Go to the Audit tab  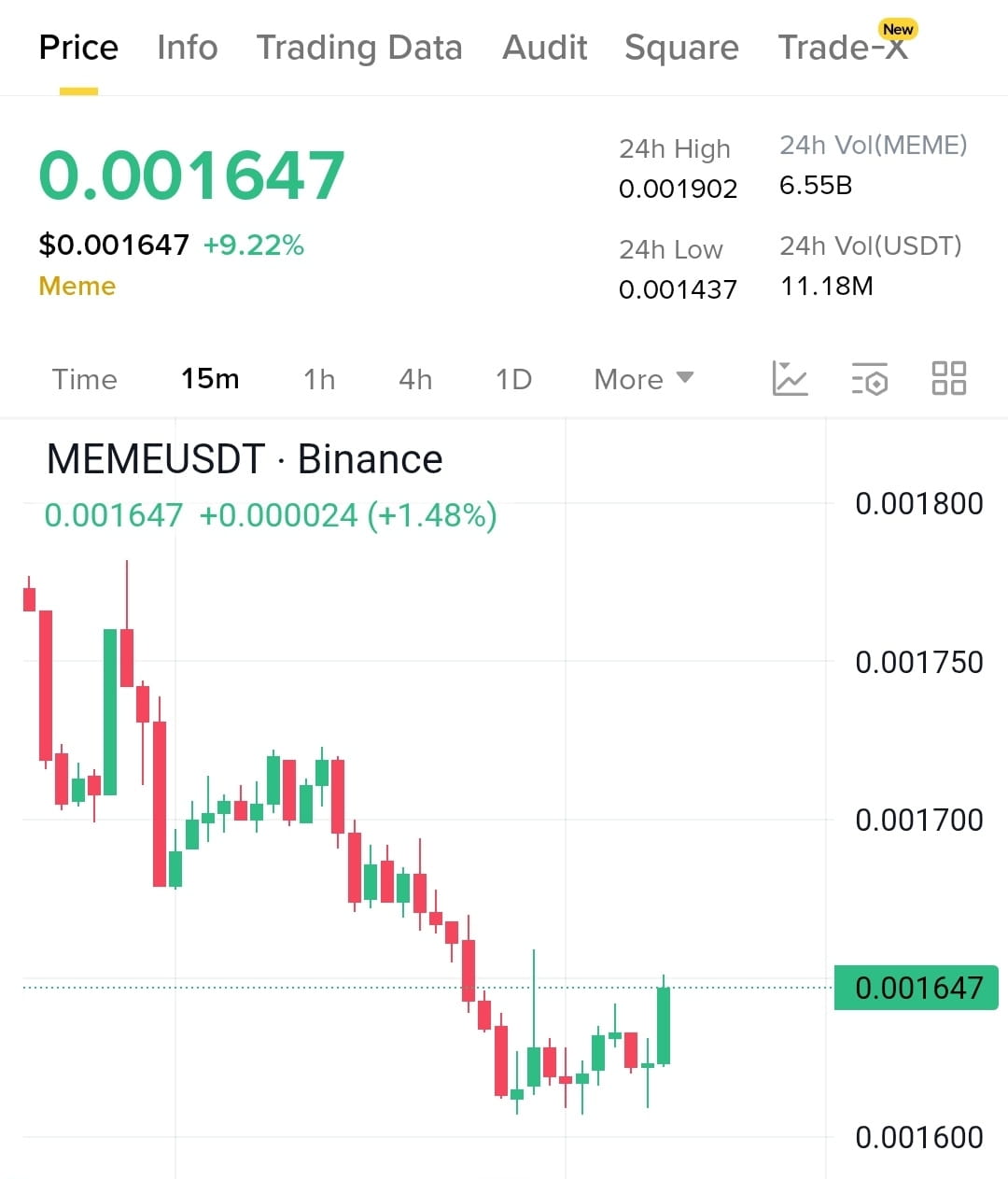point(545,48)
